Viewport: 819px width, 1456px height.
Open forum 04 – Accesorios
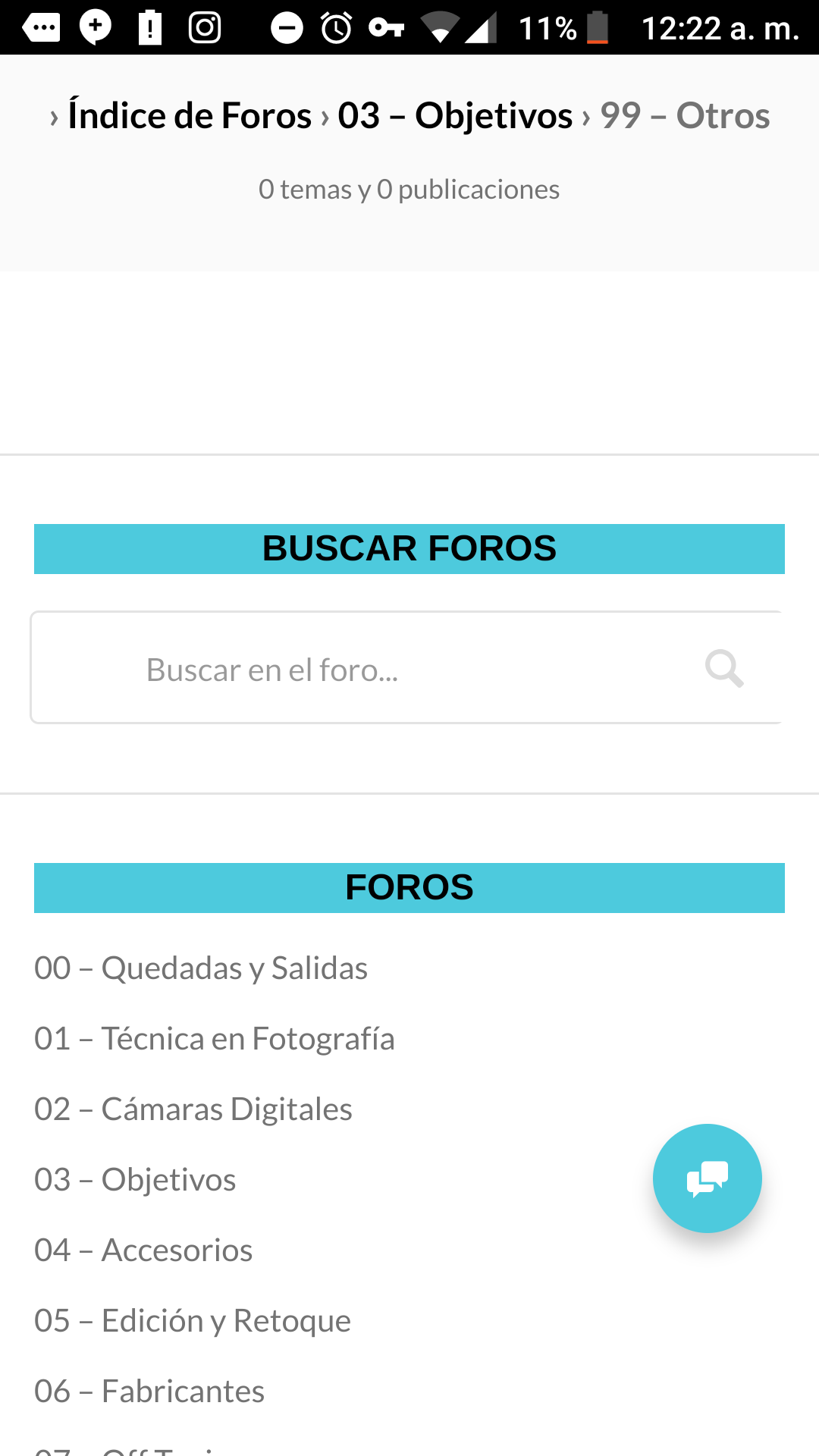[x=143, y=1250]
